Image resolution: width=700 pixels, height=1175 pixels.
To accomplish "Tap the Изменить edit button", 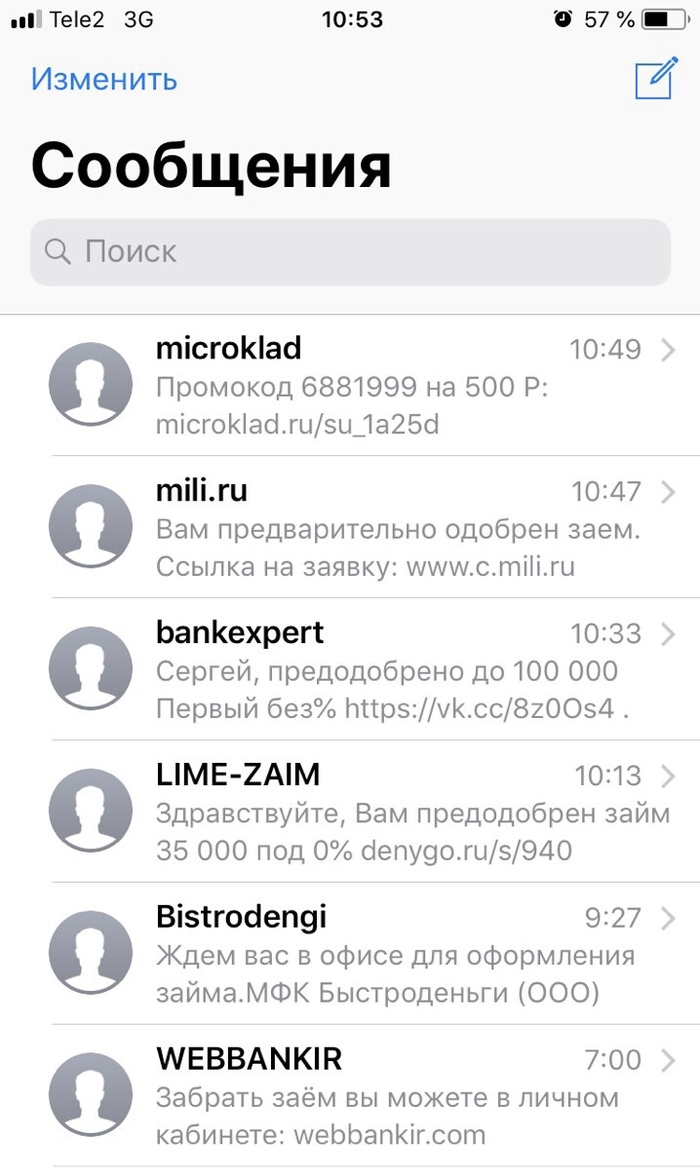I will [x=104, y=79].
